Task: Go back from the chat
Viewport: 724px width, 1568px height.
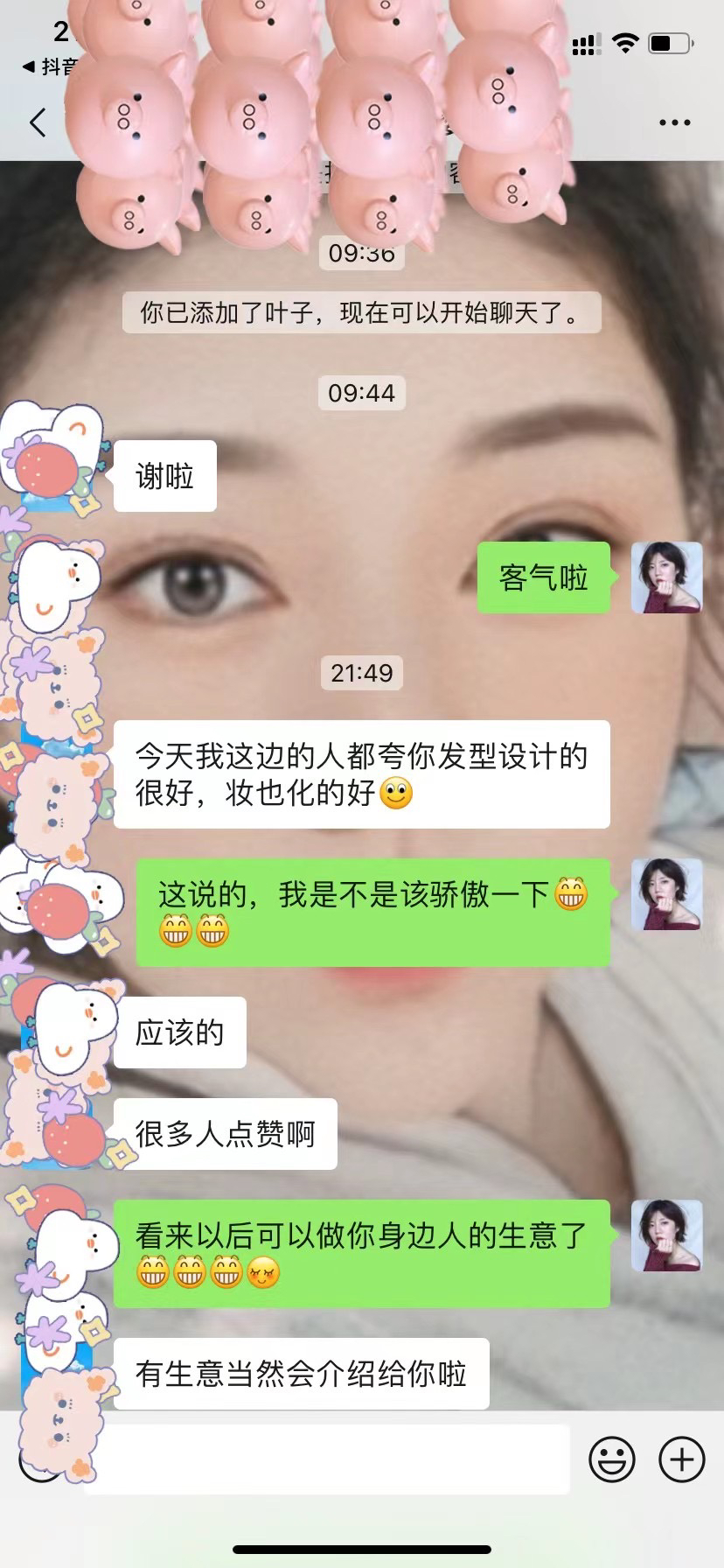Action: pyautogui.click(x=38, y=122)
